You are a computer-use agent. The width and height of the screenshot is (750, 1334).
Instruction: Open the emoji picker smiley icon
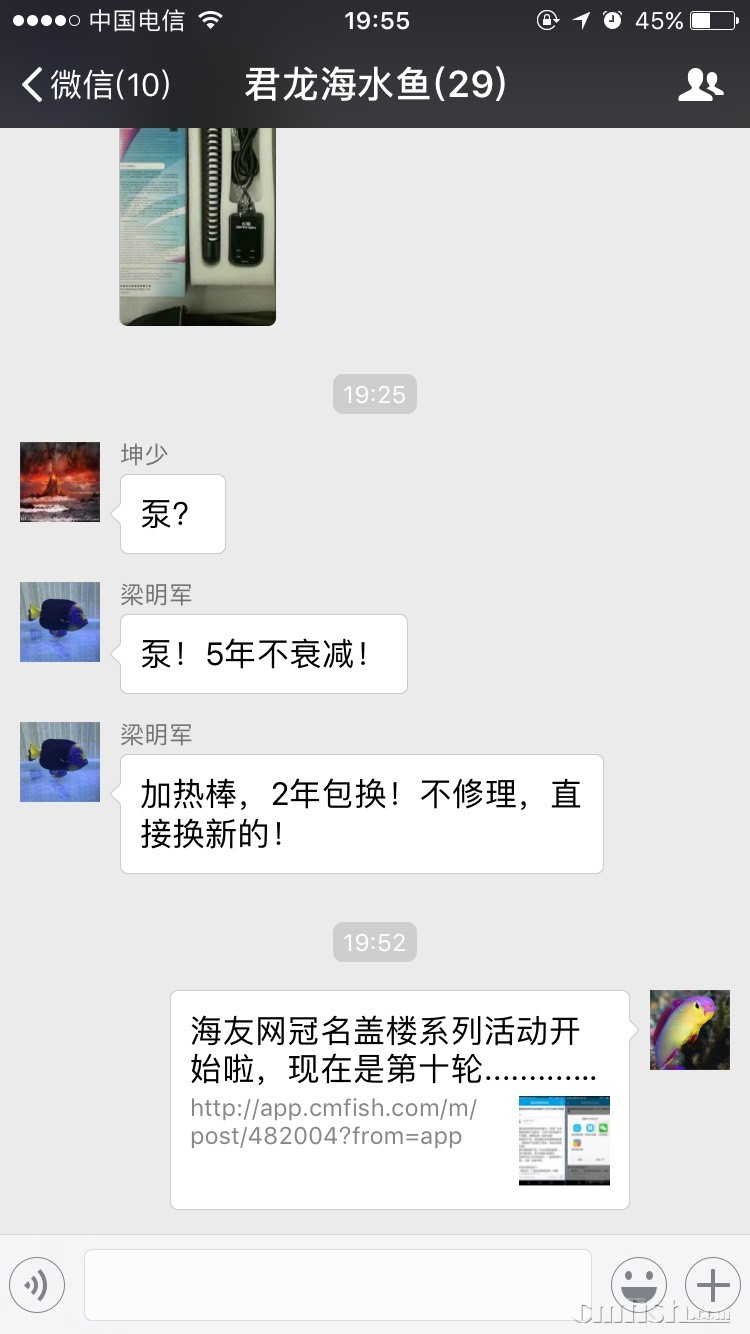[x=639, y=1285]
